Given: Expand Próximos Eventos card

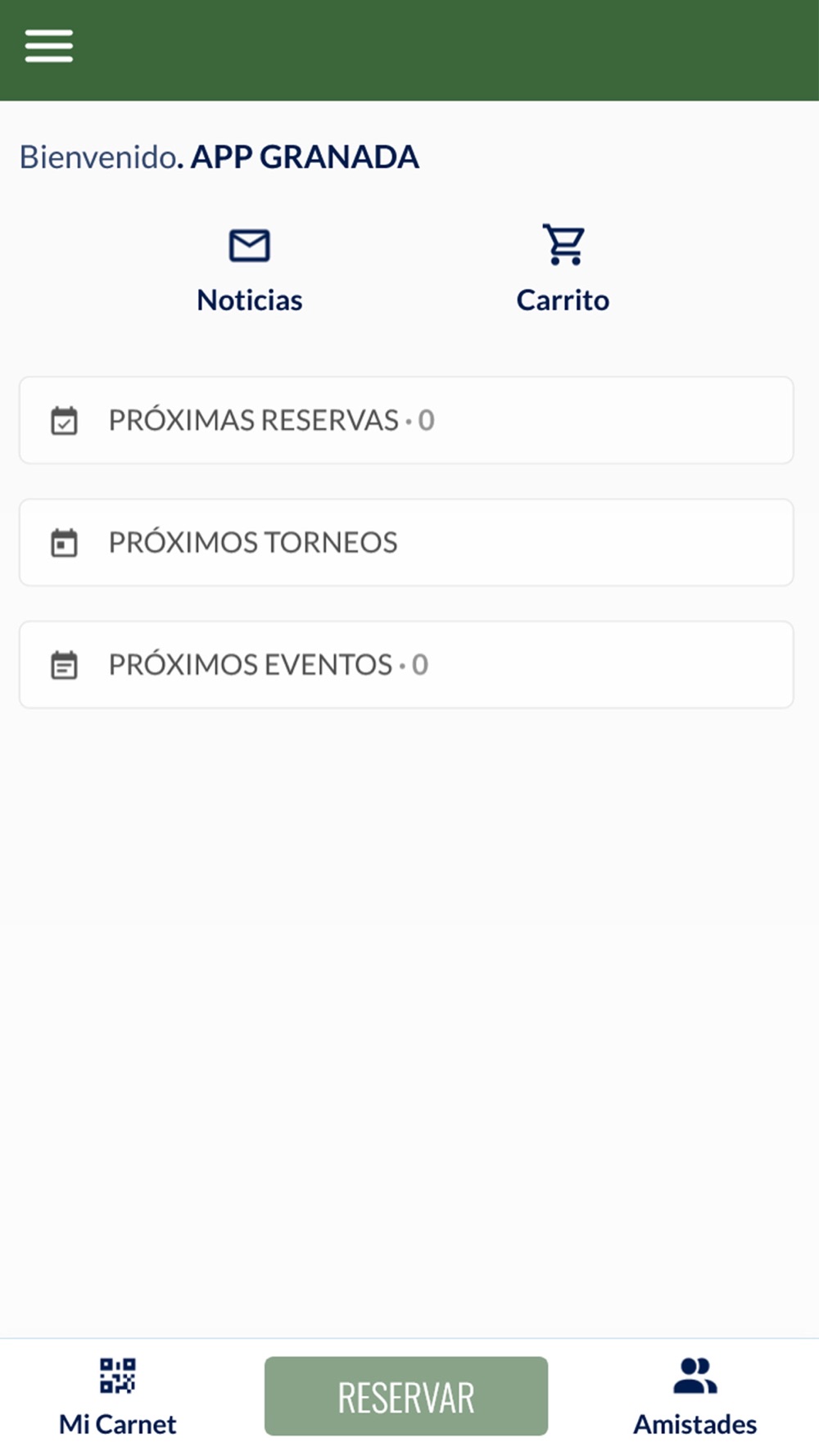Looking at the screenshot, I should (x=406, y=664).
